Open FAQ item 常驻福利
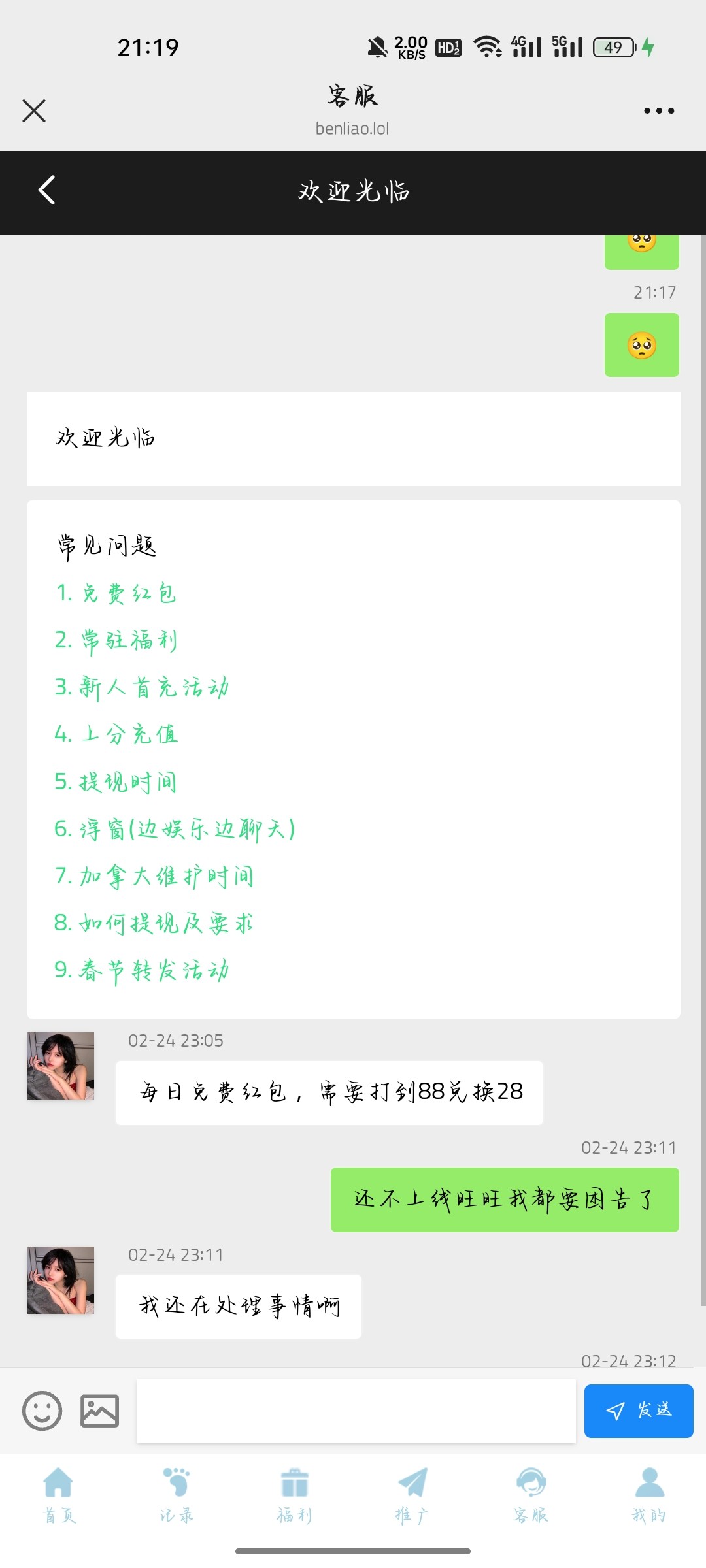Viewport: 706px width, 1568px height. pyautogui.click(x=116, y=640)
